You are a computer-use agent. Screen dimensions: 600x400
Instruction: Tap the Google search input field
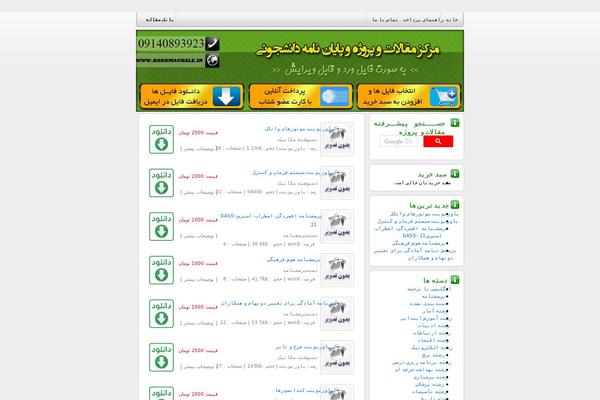(x=398, y=142)
